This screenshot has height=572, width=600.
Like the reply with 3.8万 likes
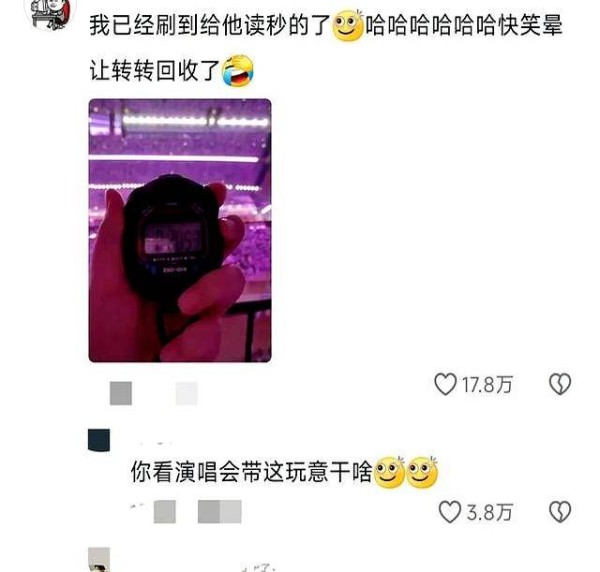click(451, 512)
